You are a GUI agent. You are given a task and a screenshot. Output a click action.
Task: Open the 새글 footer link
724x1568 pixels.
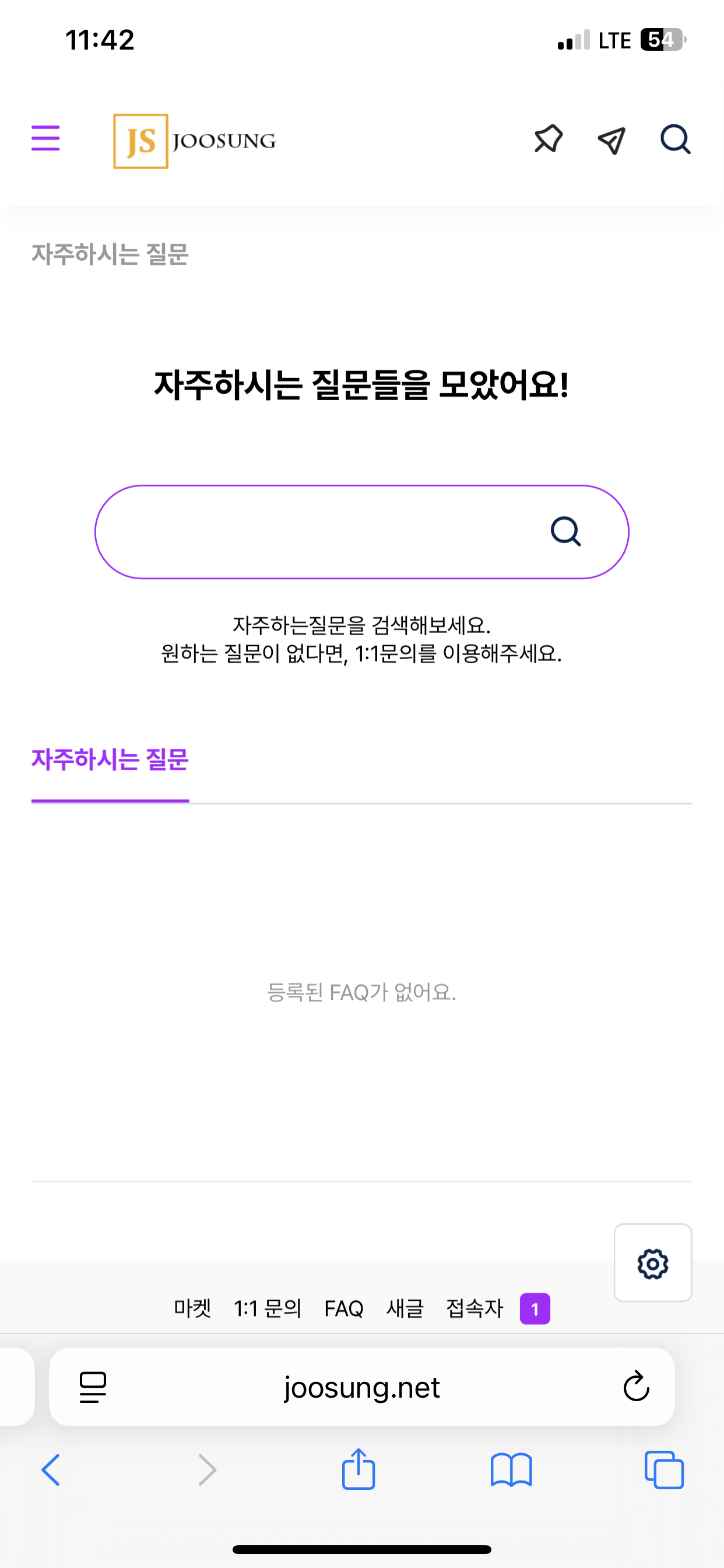(405, 1308)
